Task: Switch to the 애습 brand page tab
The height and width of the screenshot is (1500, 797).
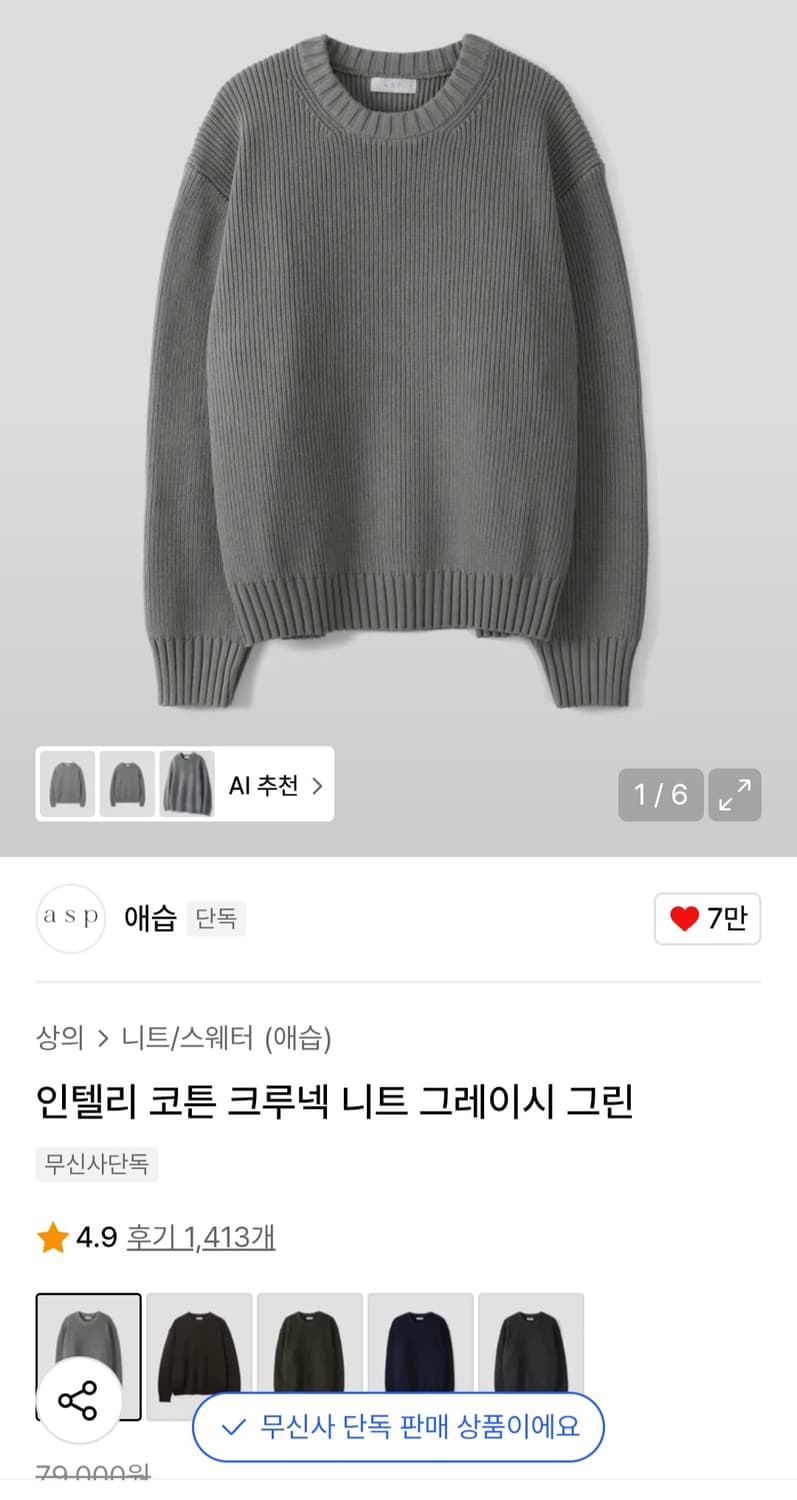Action: point(150,918)
